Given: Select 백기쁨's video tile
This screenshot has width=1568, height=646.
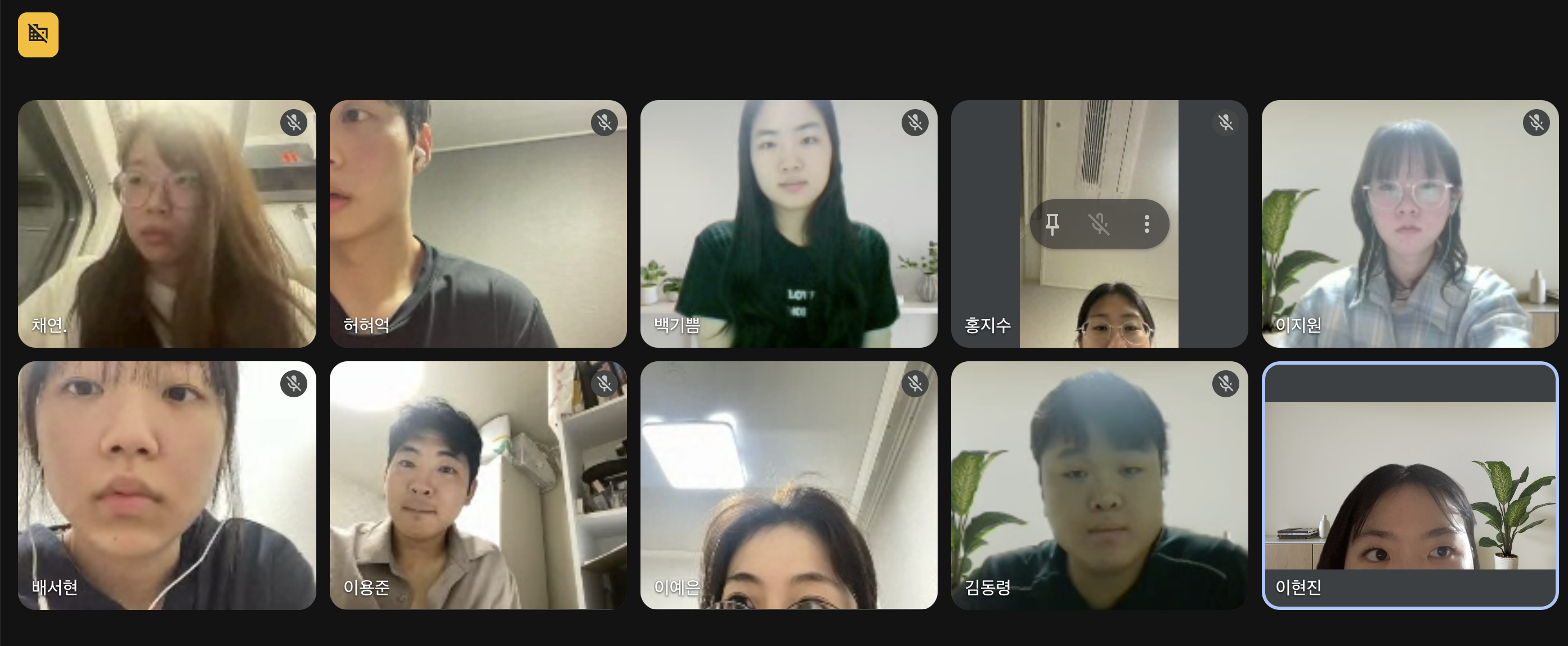Looking at the screenshot, I should click(789, 223).
